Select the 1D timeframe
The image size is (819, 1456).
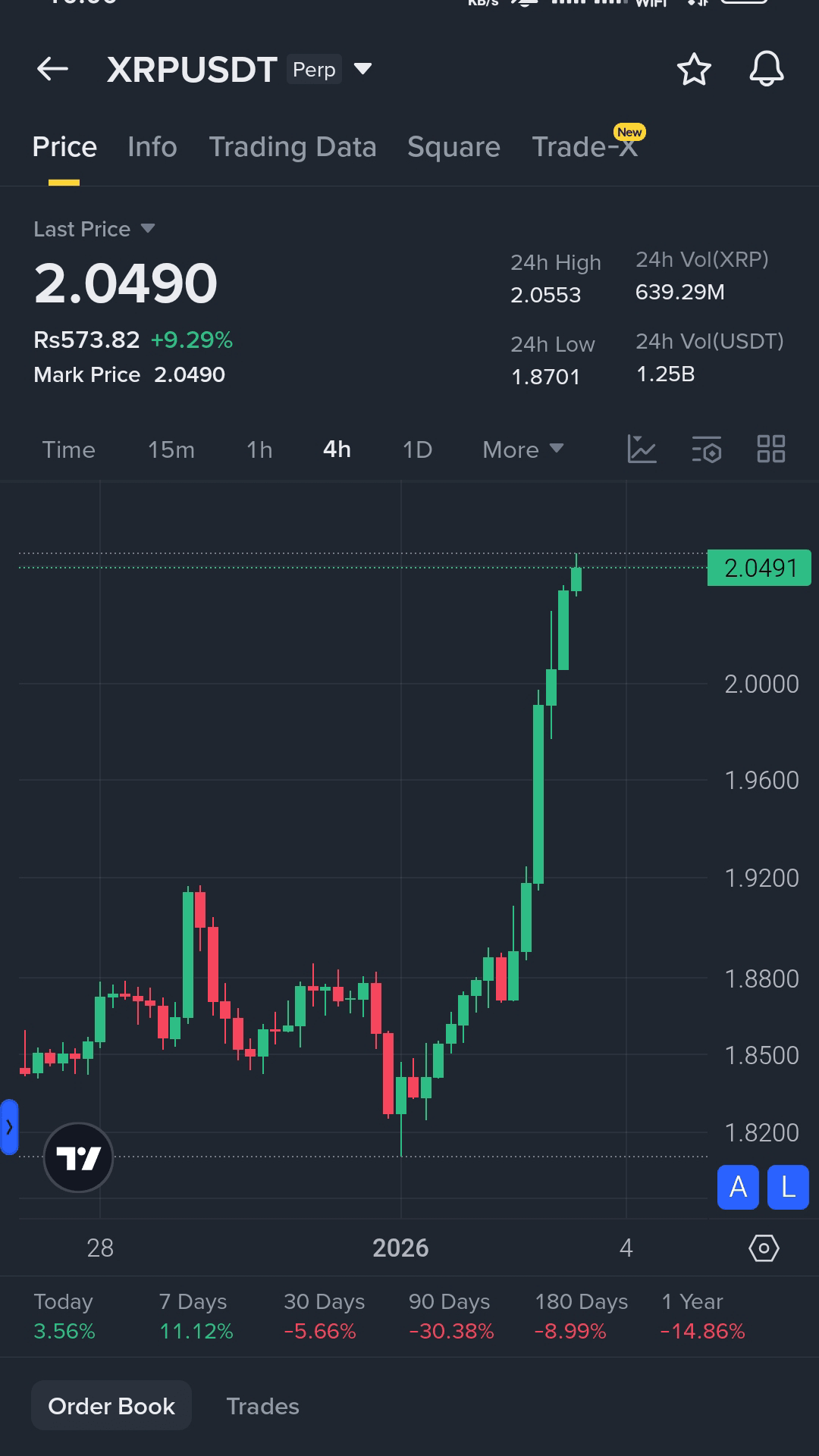point(417,449)
